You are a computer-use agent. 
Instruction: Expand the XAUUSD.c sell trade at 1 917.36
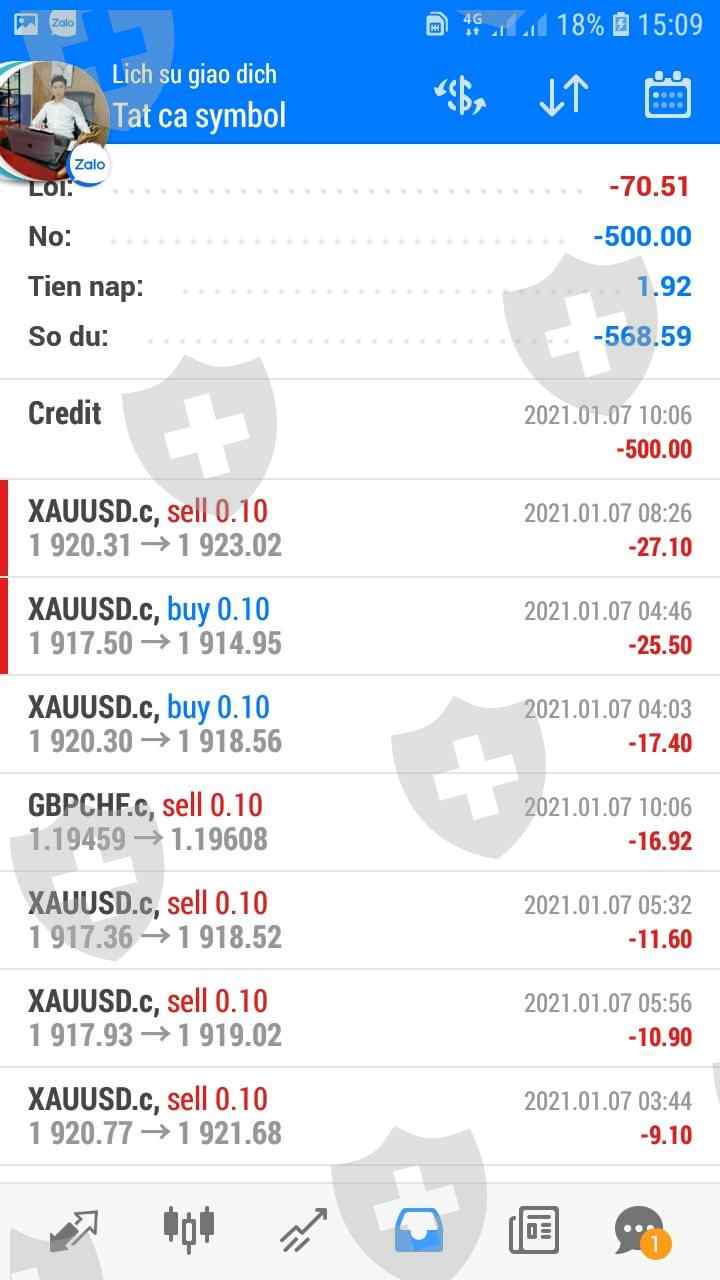pyautogui.click(x=360, y=920)
